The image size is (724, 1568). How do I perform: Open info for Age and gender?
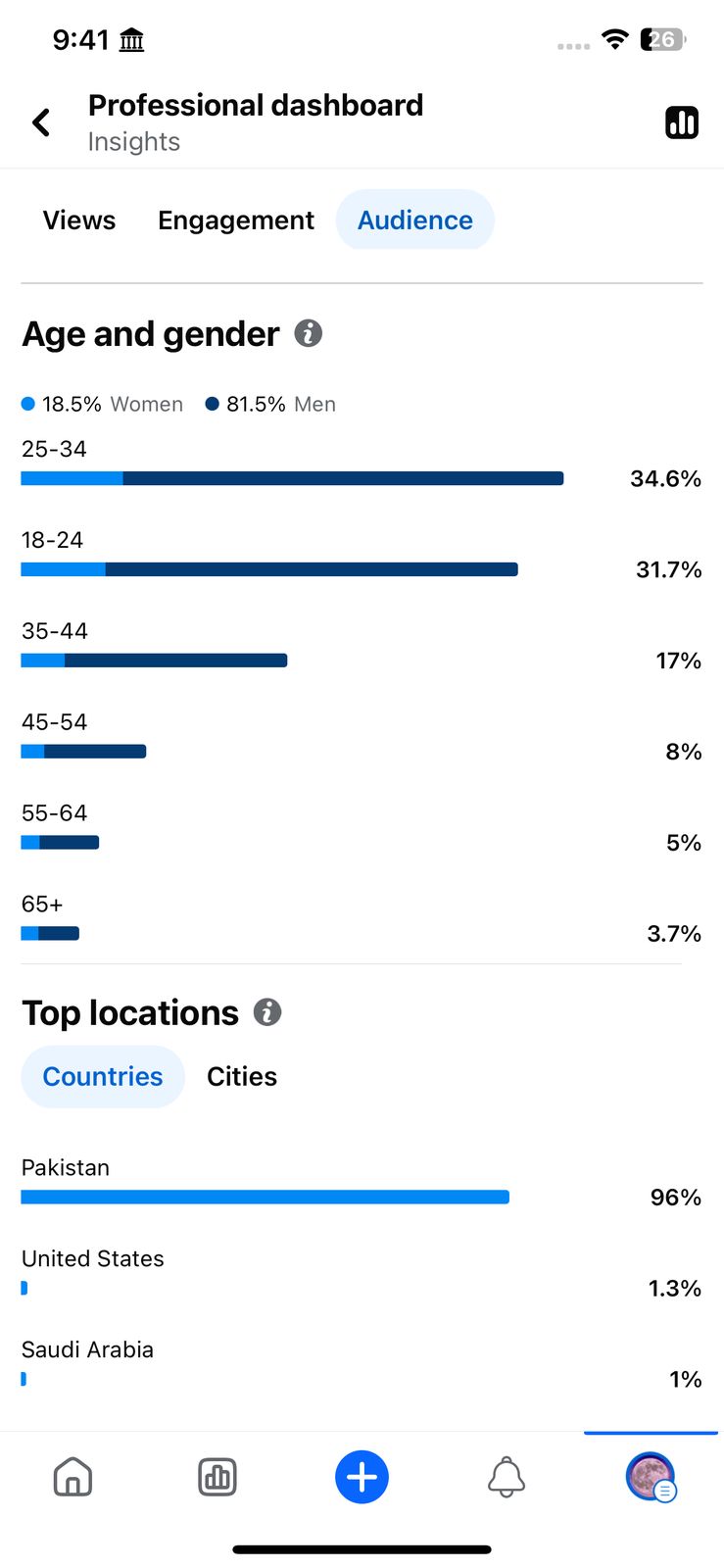click(309, 333)
